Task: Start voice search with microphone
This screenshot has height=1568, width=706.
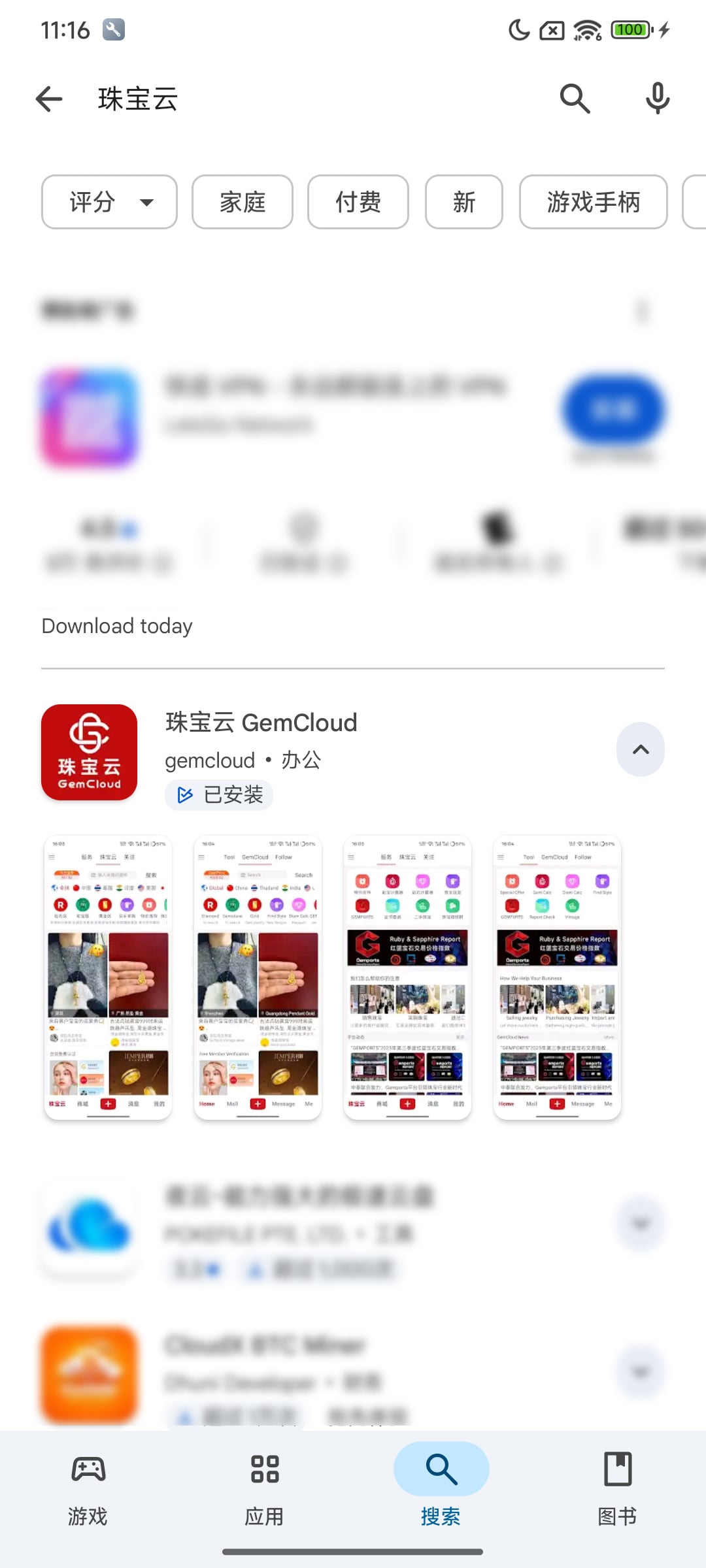Action: pyautogui.click(x=658, y=99)
